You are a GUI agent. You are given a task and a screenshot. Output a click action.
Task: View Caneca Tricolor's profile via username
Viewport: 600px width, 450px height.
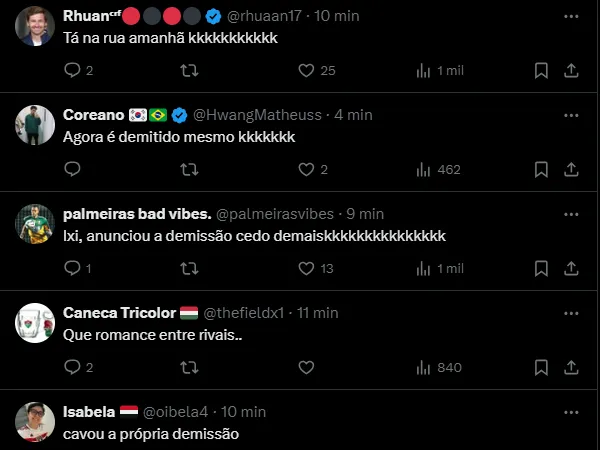point(245,312)
